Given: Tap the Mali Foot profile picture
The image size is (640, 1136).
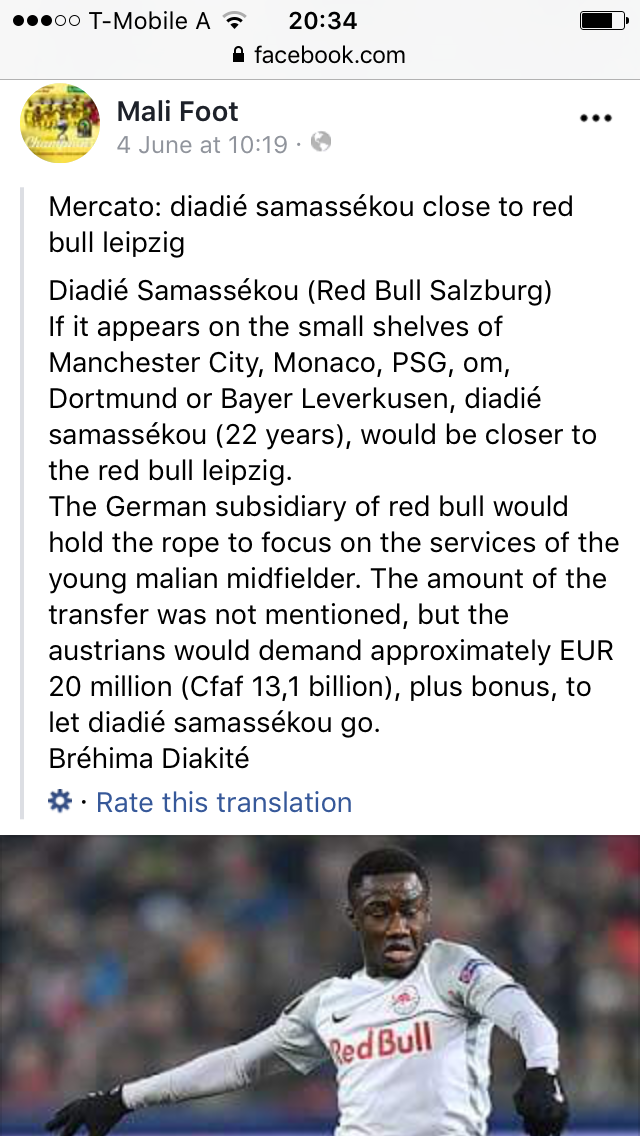Looking at the screenshot, I should [x=60, y=122].
